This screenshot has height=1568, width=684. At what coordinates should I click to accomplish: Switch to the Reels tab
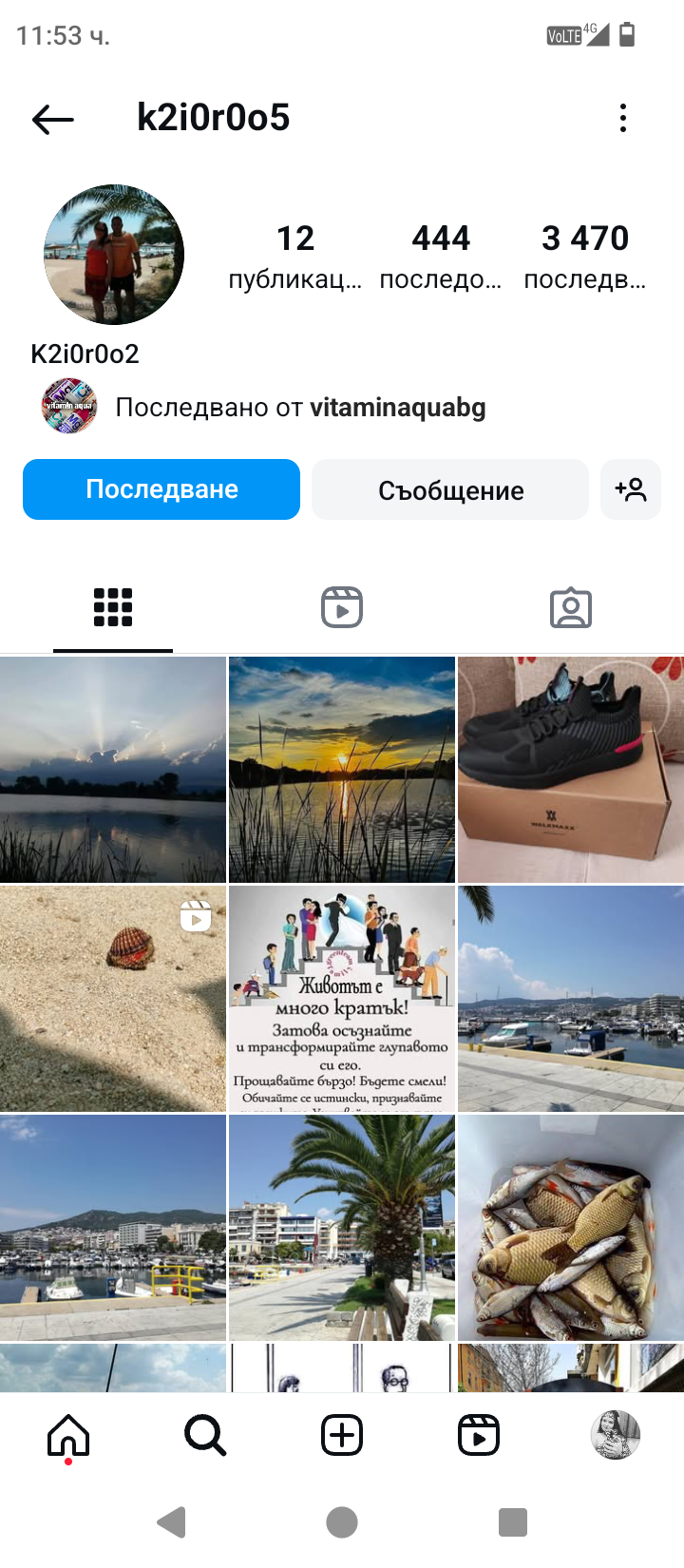tap(342, 607)
